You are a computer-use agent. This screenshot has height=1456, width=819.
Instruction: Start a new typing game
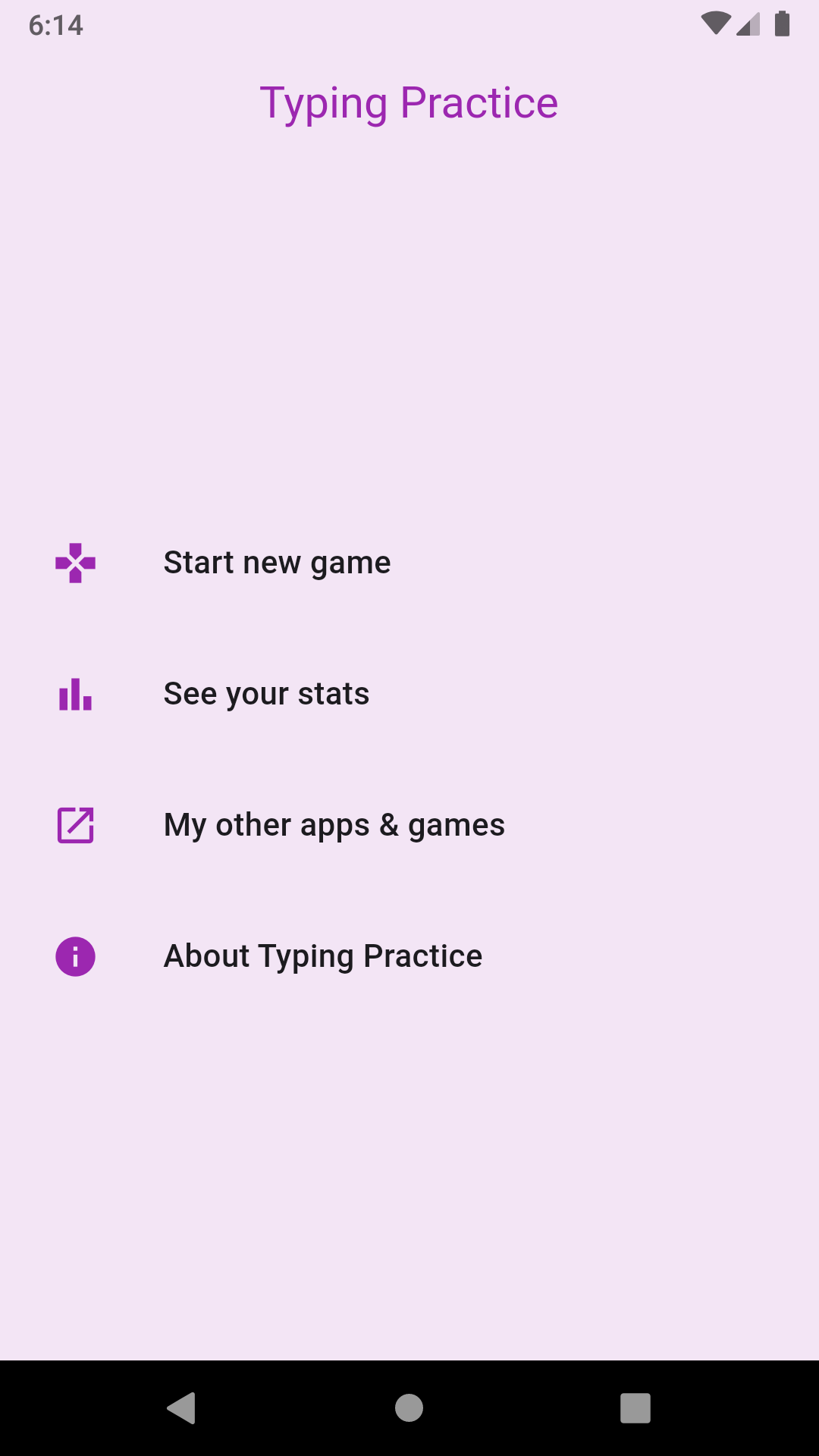277,563
